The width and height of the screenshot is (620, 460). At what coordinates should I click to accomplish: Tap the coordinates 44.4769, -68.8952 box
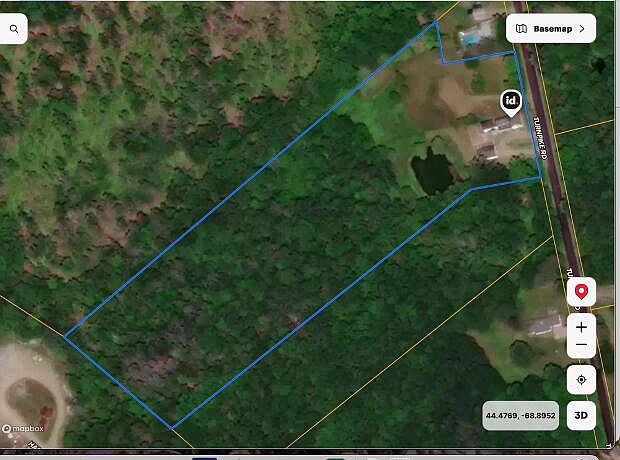pos(520,415)
